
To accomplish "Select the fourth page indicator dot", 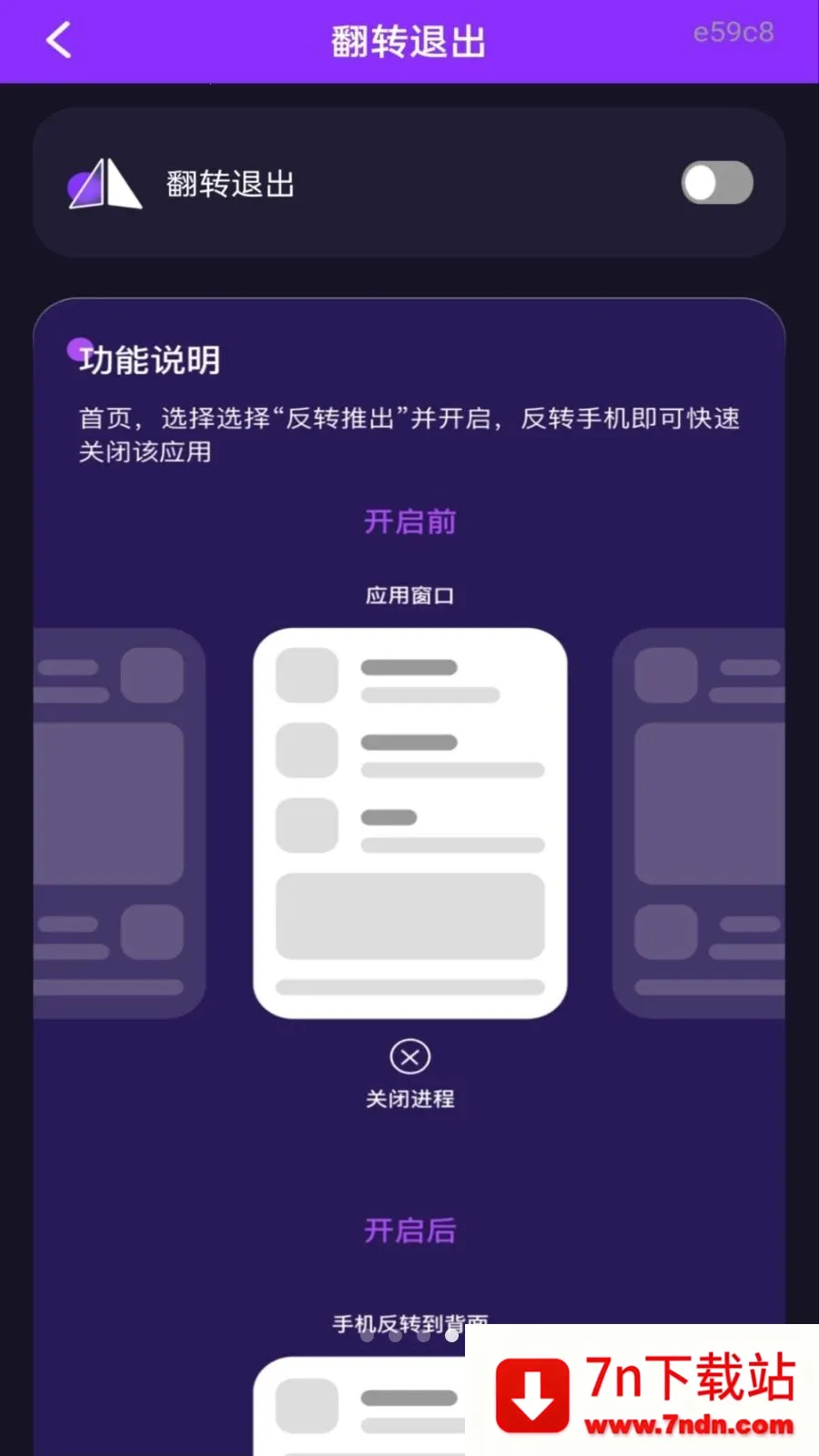I will pos(451,1337).
